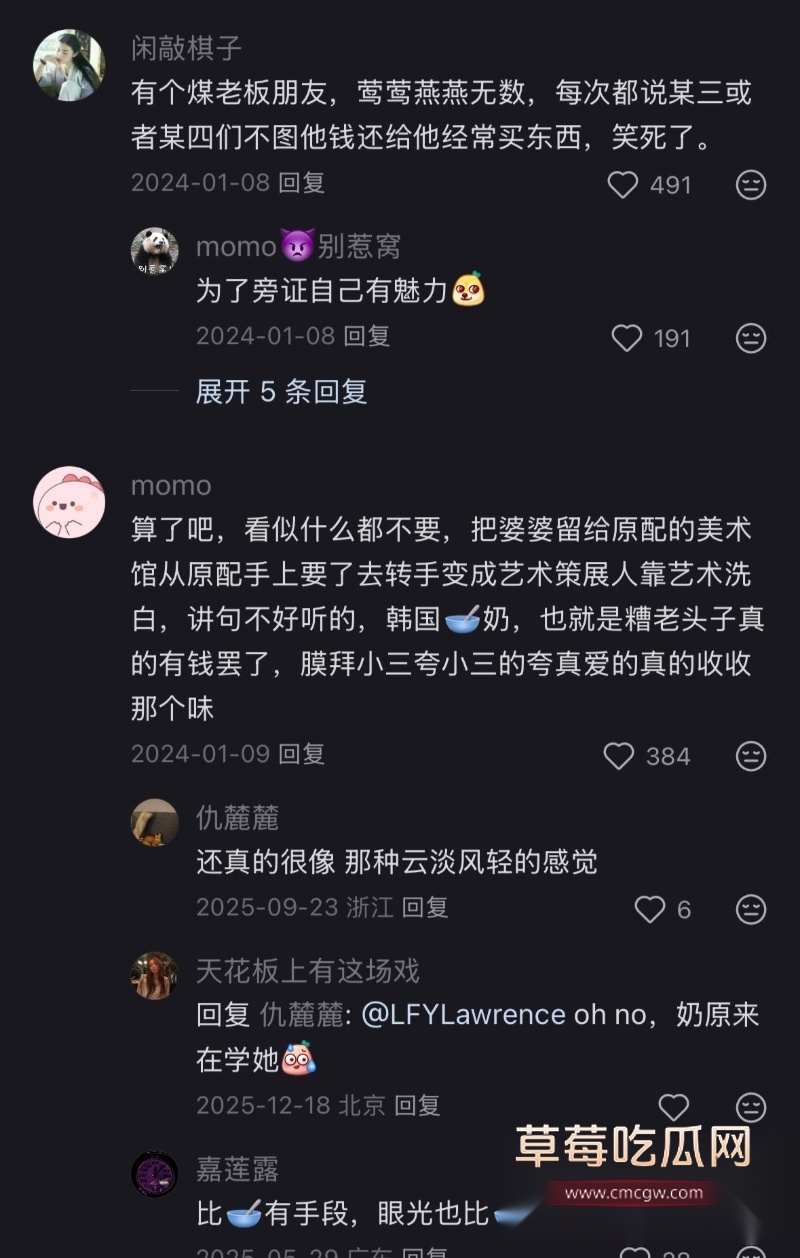Viewport: 800px width, 1258px height.
Task: Click the emoji icon on 仇麓麓's comment row
Action: coord(750,908)
